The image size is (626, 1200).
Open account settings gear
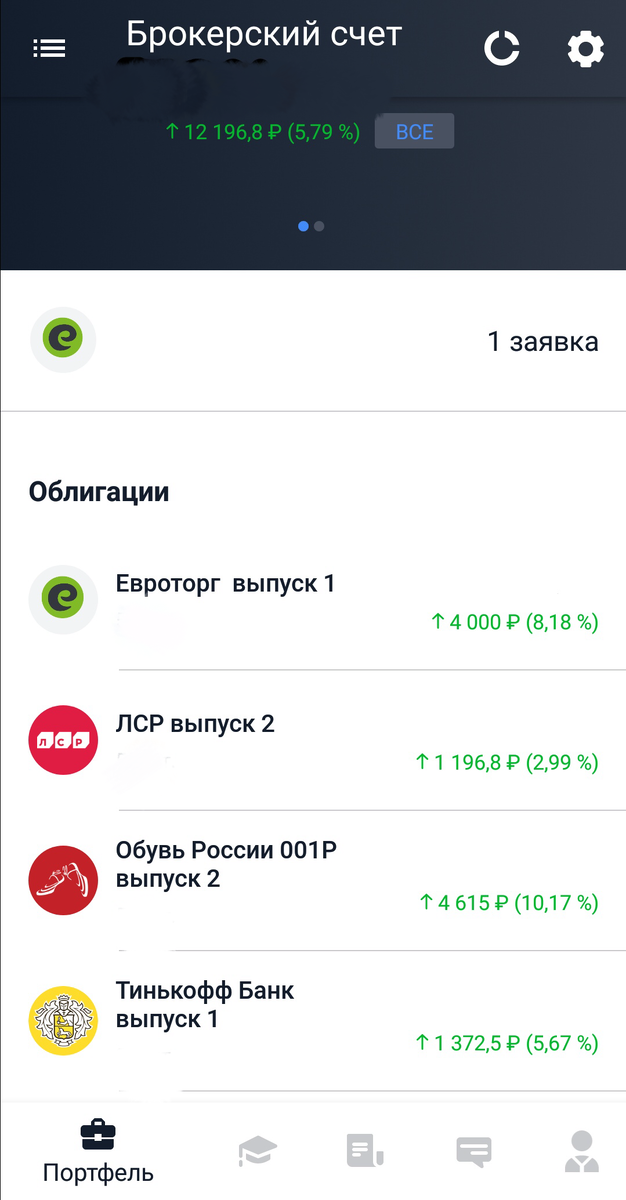pos(586,49)
